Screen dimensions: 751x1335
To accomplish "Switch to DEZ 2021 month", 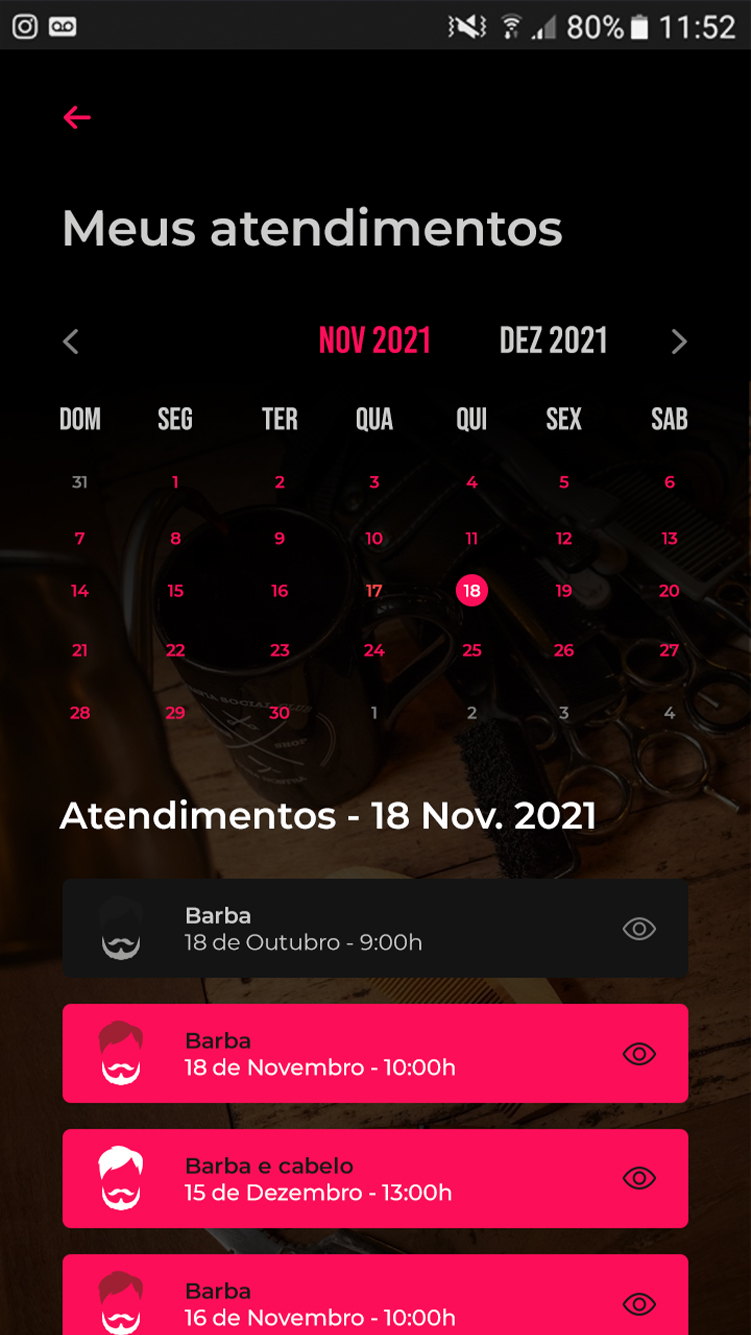I will click(x=553, y=341).
